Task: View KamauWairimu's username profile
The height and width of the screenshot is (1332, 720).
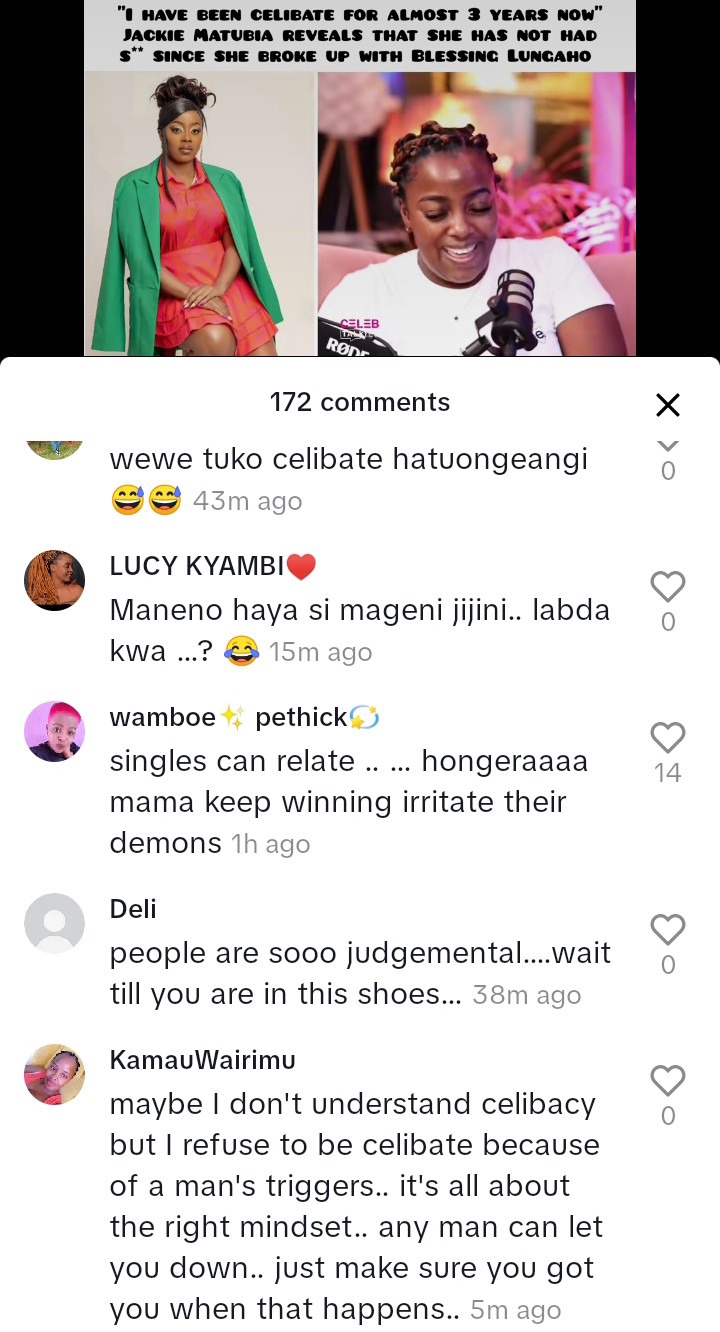Action: point(202,1059)
